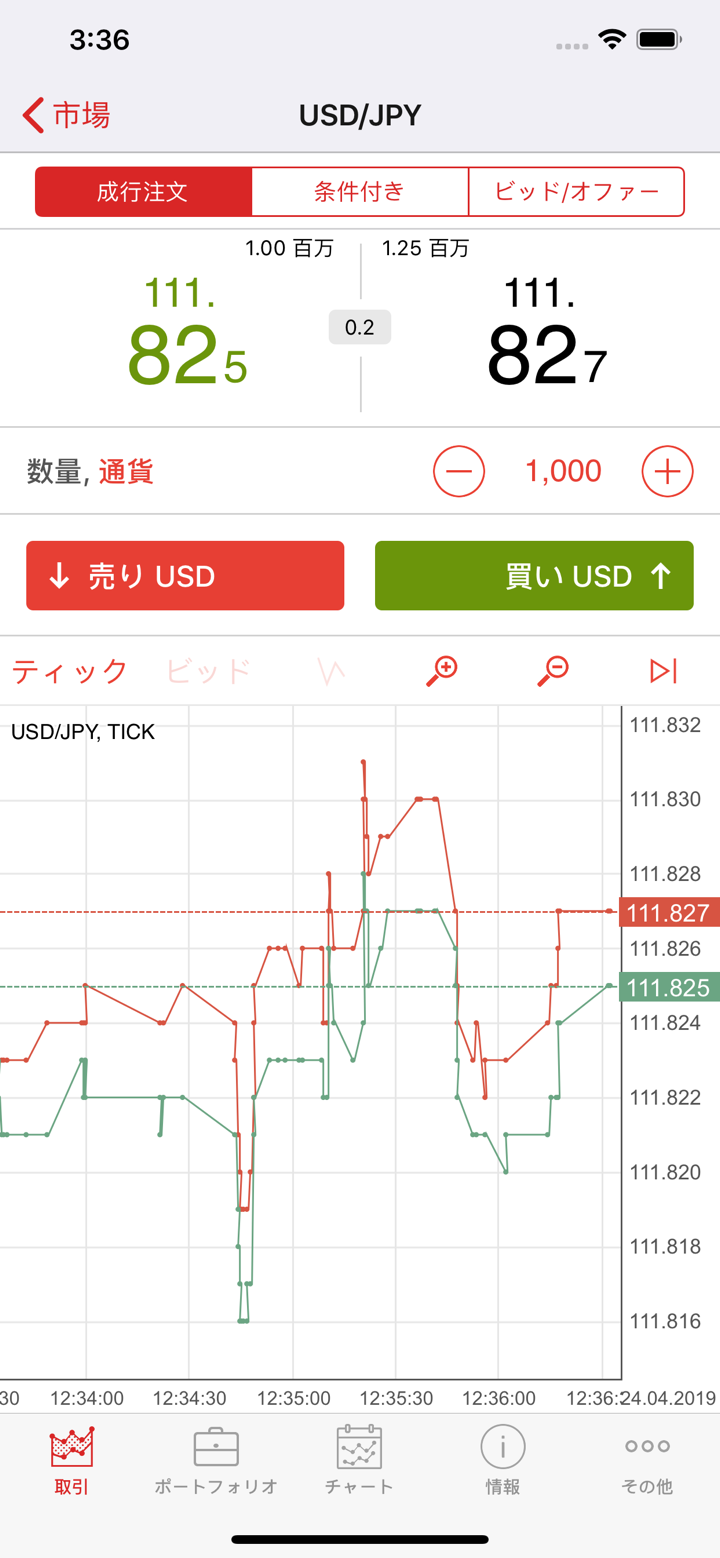Select the 取引 trading tab
720x1558 pixels.
72,1460
